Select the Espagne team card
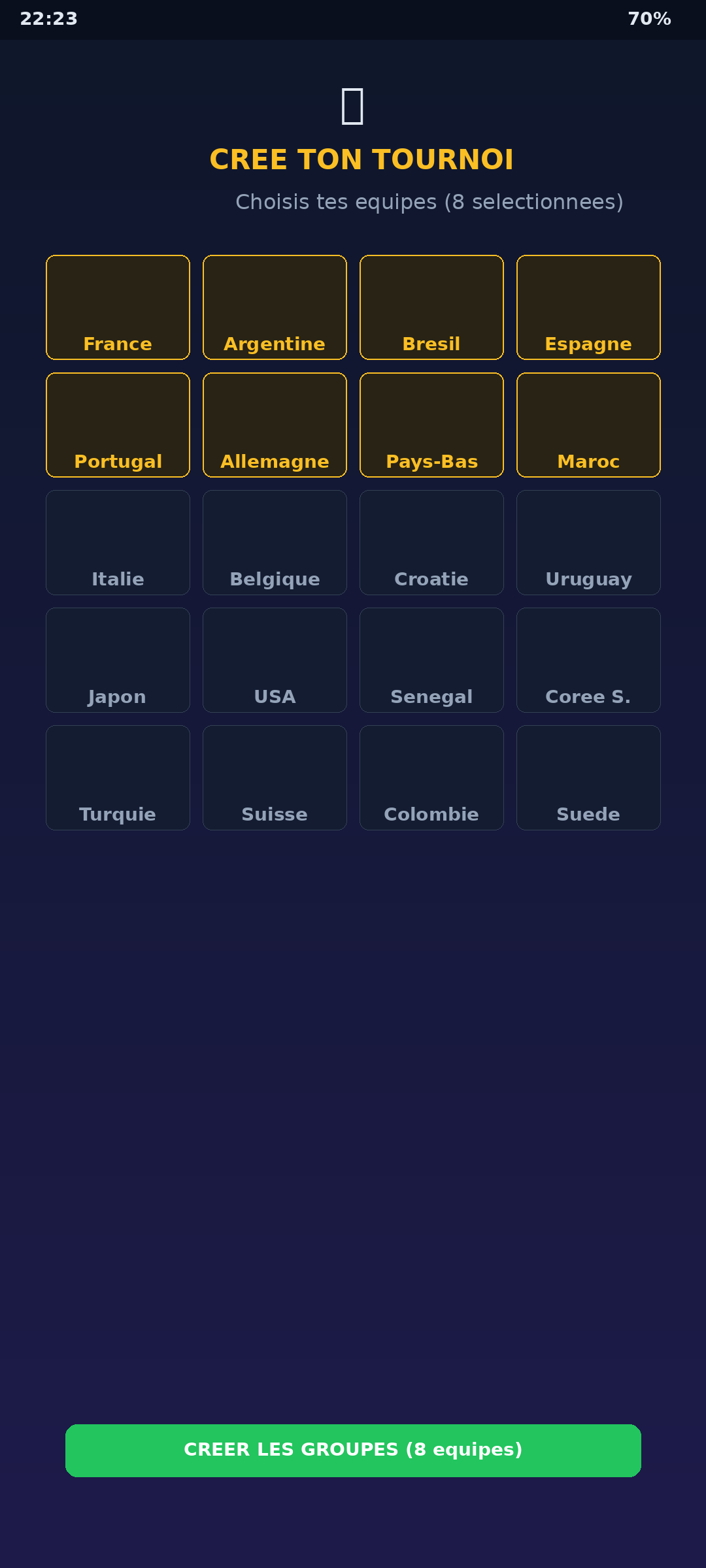The width and height of the screenshot is (706, 1568). (x=588, y=307)
